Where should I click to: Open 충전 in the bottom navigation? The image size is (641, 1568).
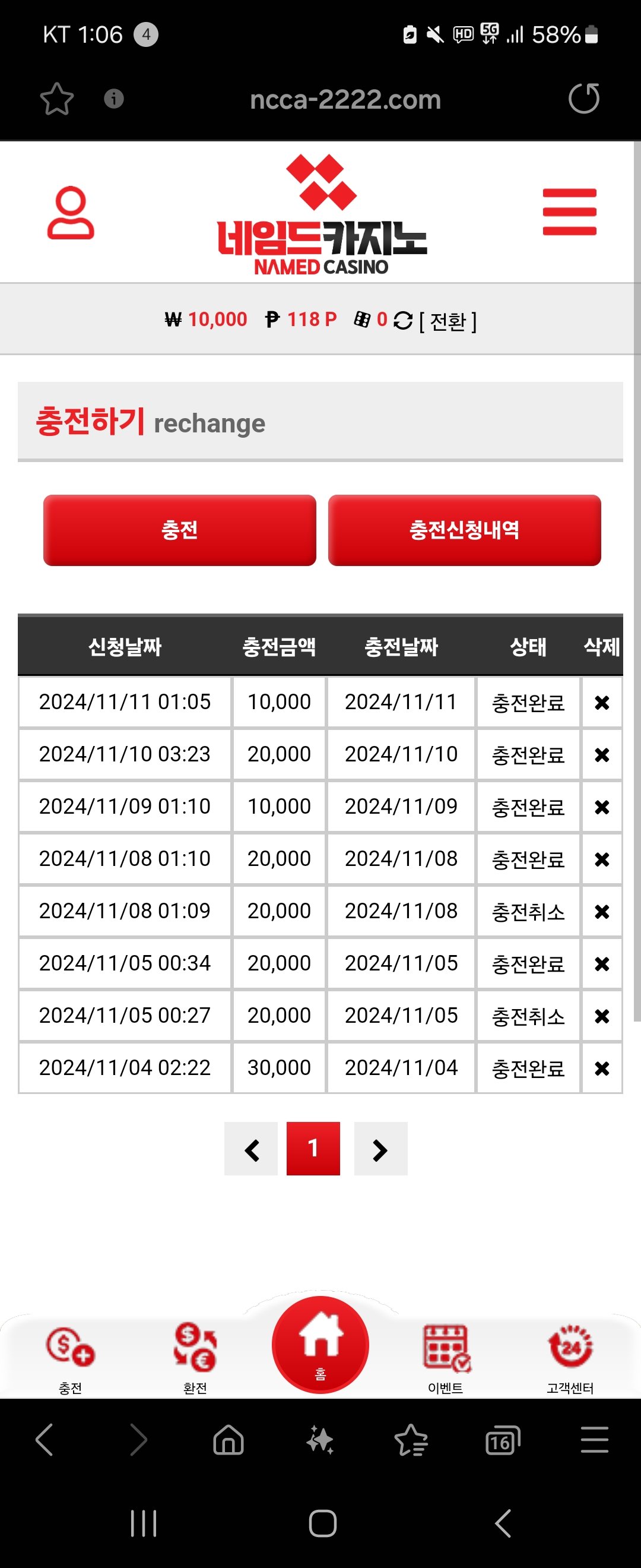pyautogui.click(x=71, y=1358)
